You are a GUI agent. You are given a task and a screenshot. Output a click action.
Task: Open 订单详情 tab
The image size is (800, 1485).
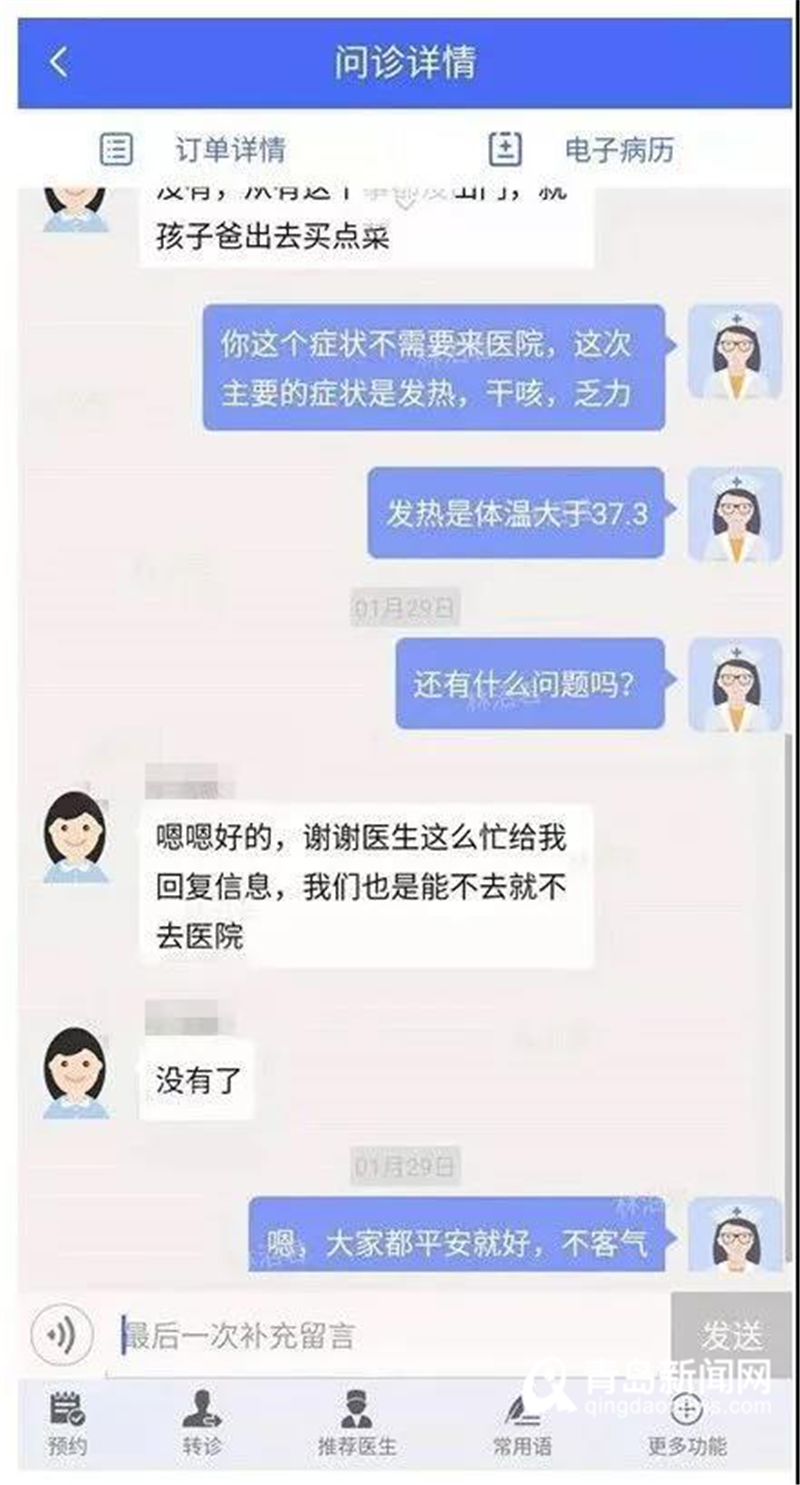[195, 150]
